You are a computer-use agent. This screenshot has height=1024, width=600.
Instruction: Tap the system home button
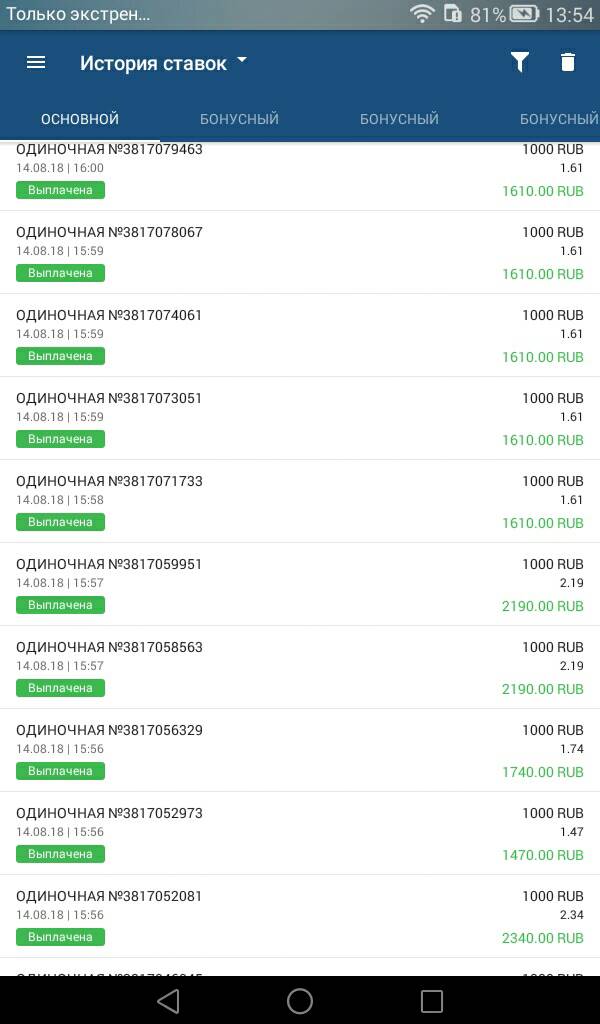(x=300, y=1000)
